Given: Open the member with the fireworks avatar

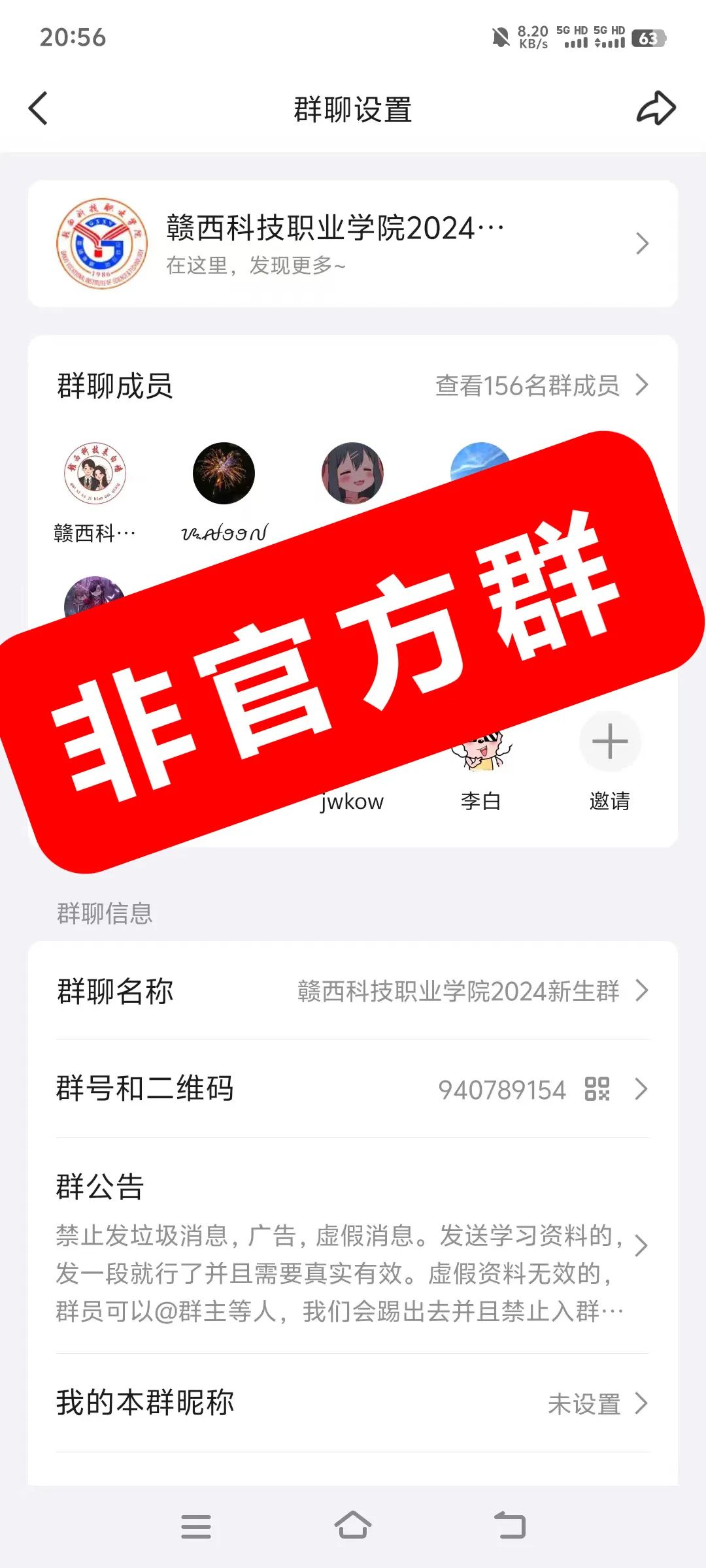Looking at the screenshot, I should click(x=224, y=474).
